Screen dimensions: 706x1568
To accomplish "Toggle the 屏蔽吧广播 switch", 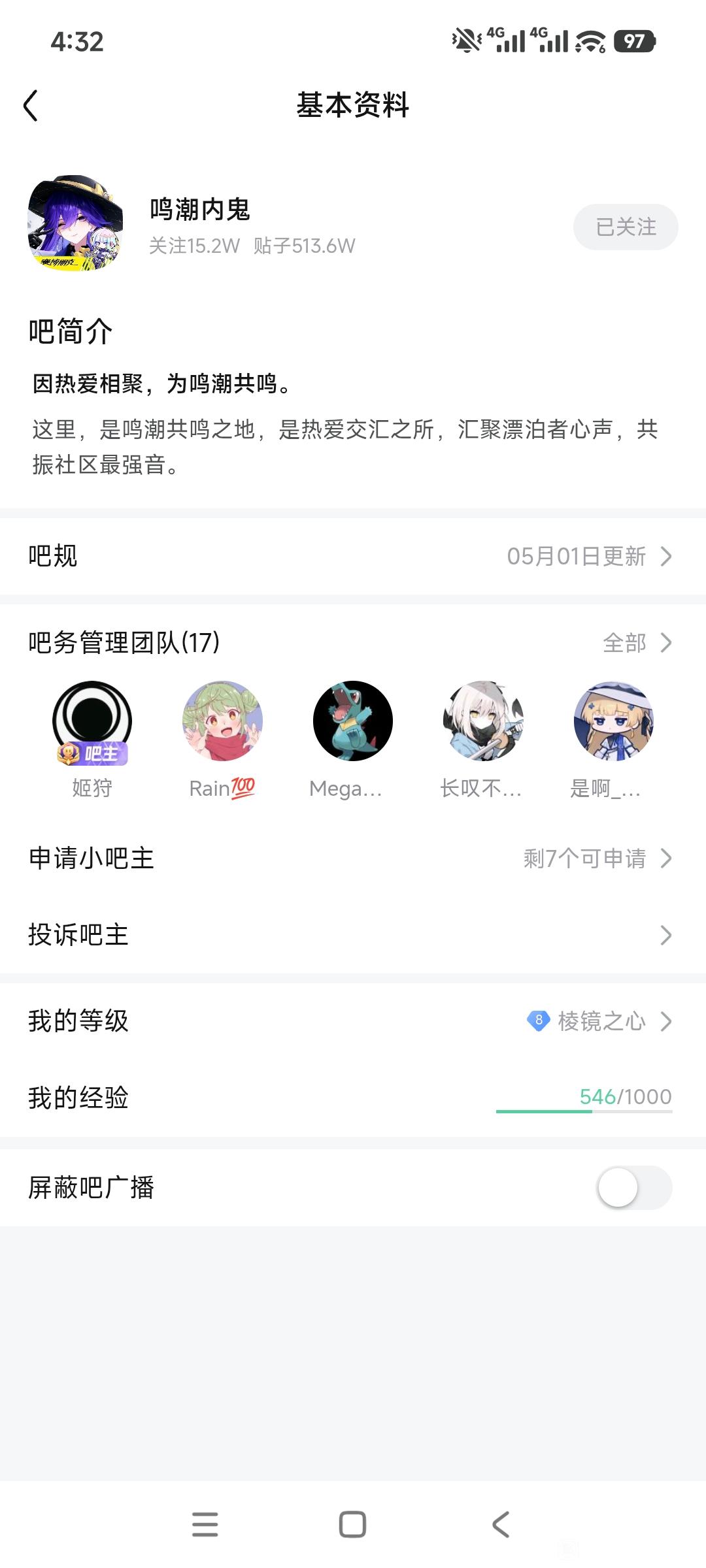I will click(635, 1187).
